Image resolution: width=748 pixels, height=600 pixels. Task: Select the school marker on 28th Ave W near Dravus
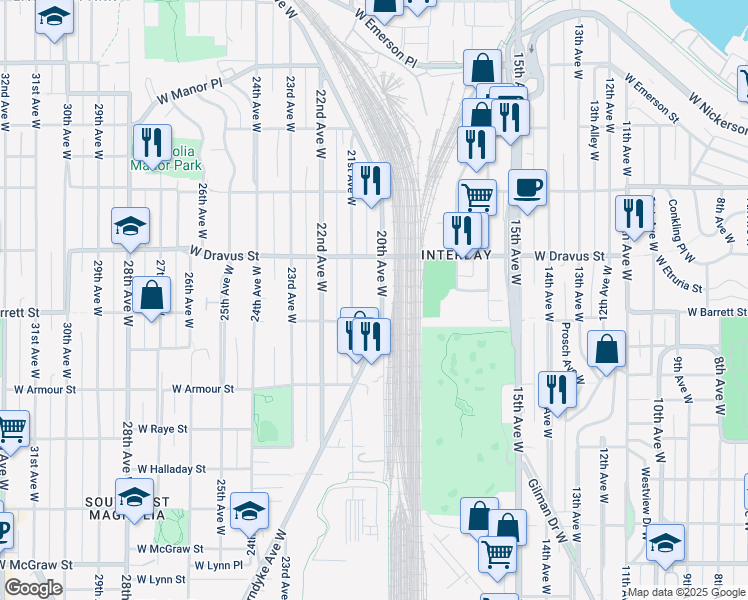tap(130, 227)
